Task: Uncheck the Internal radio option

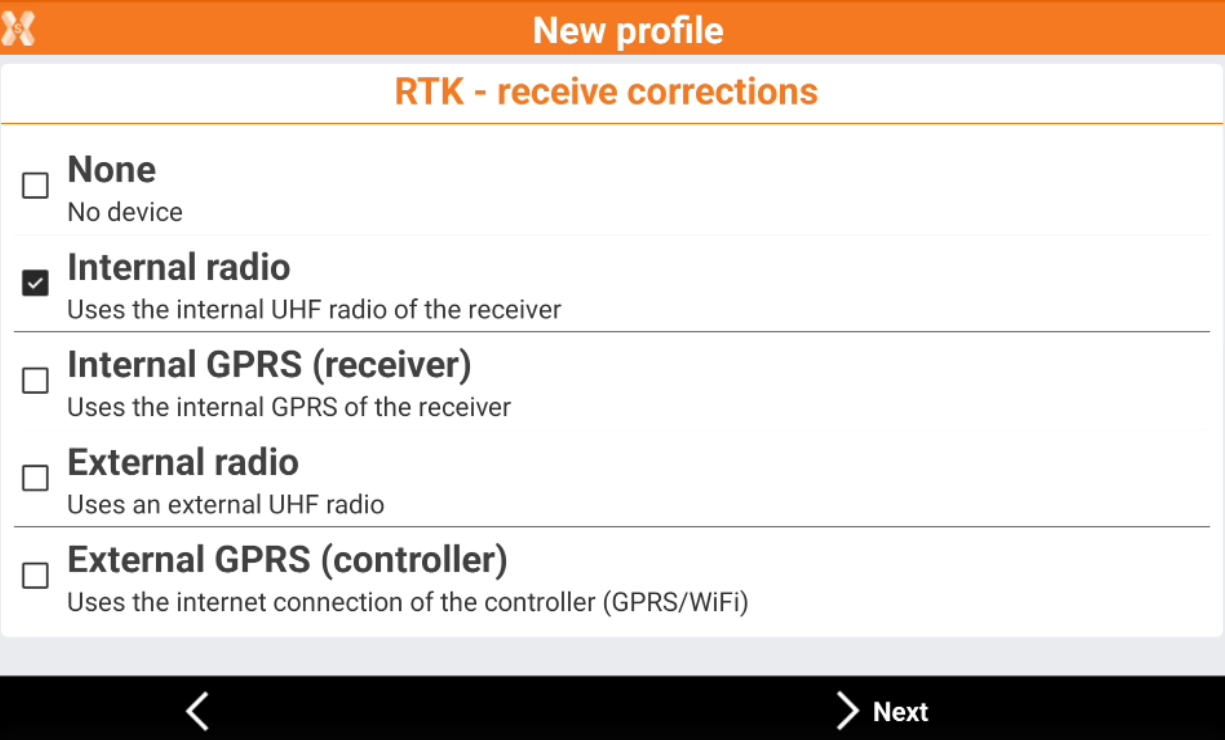Action: point(35,284)
